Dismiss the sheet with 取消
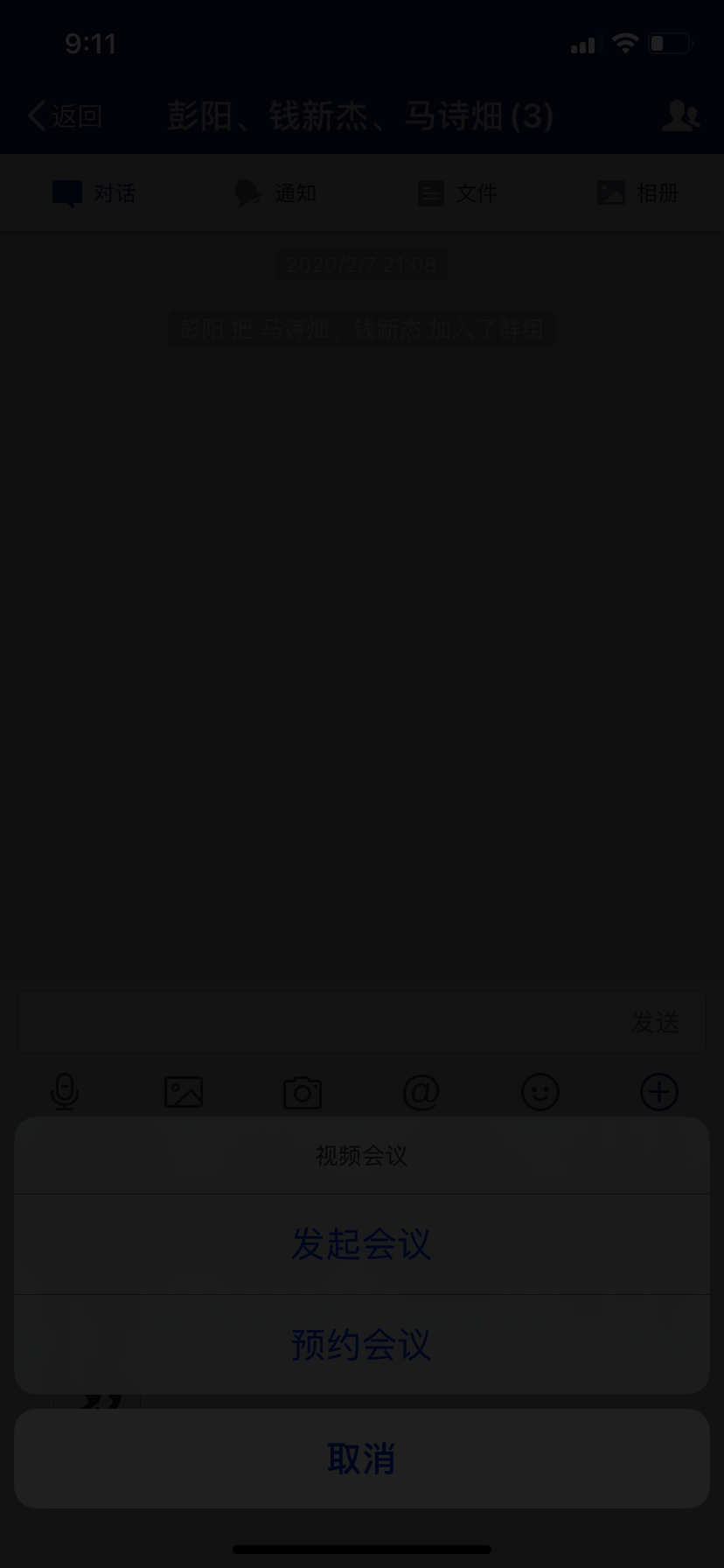 pos(361,1459)
